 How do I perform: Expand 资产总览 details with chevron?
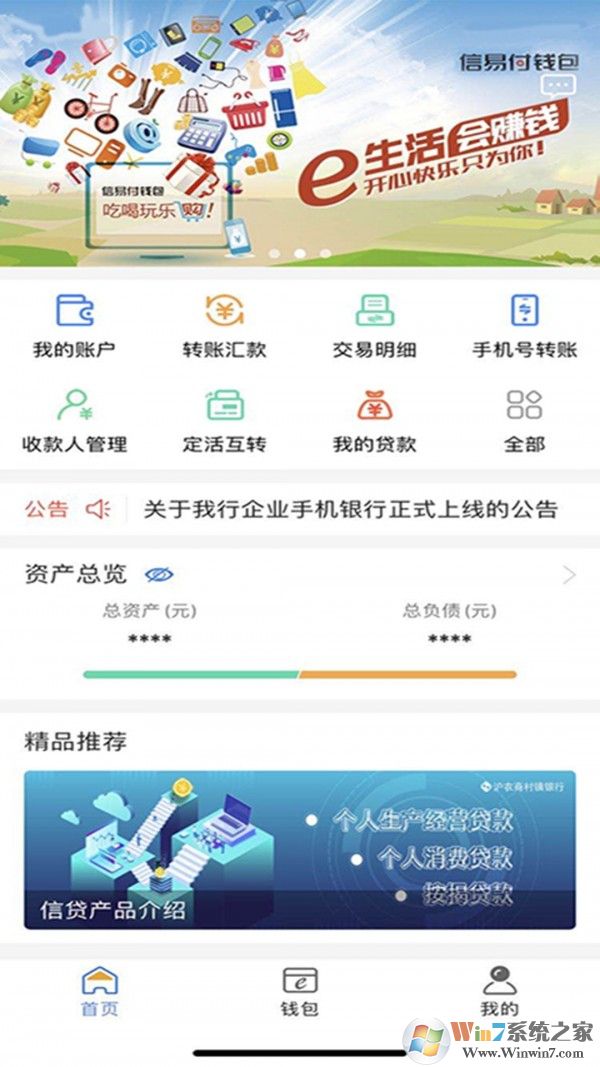click(569, 575)
